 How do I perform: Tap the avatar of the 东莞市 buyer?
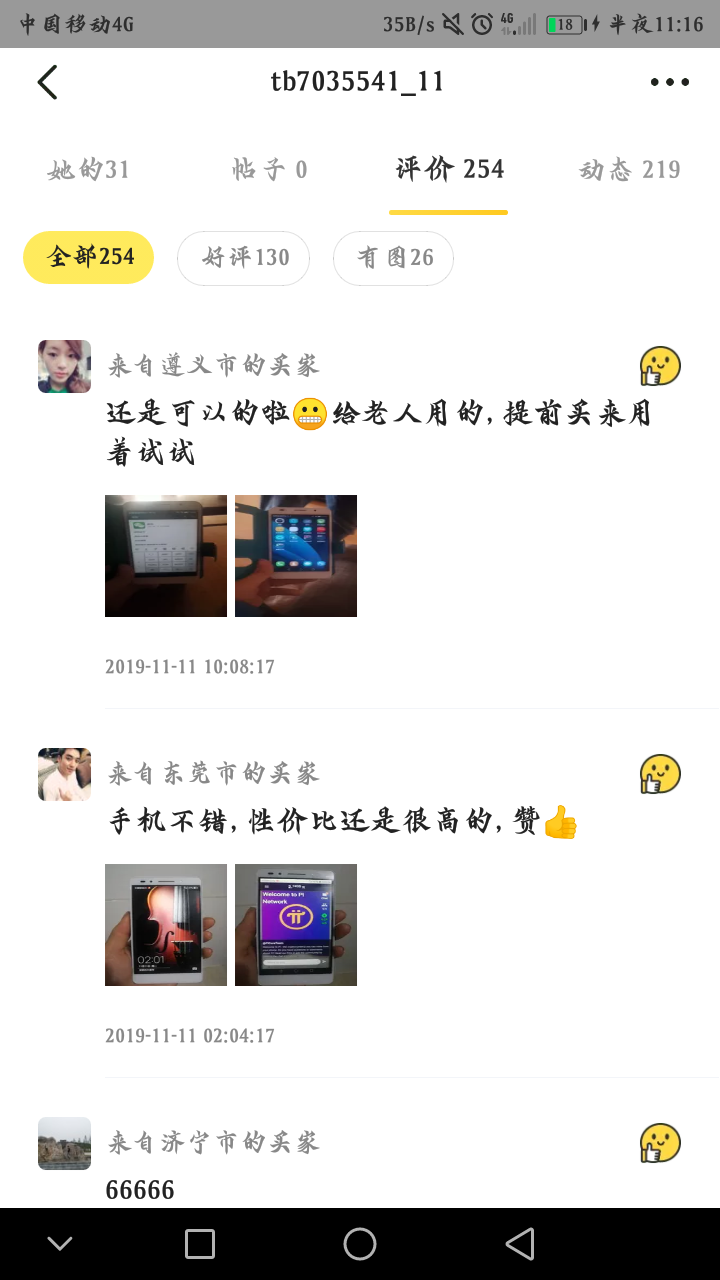pyautogui.click(x=64, y=774)
